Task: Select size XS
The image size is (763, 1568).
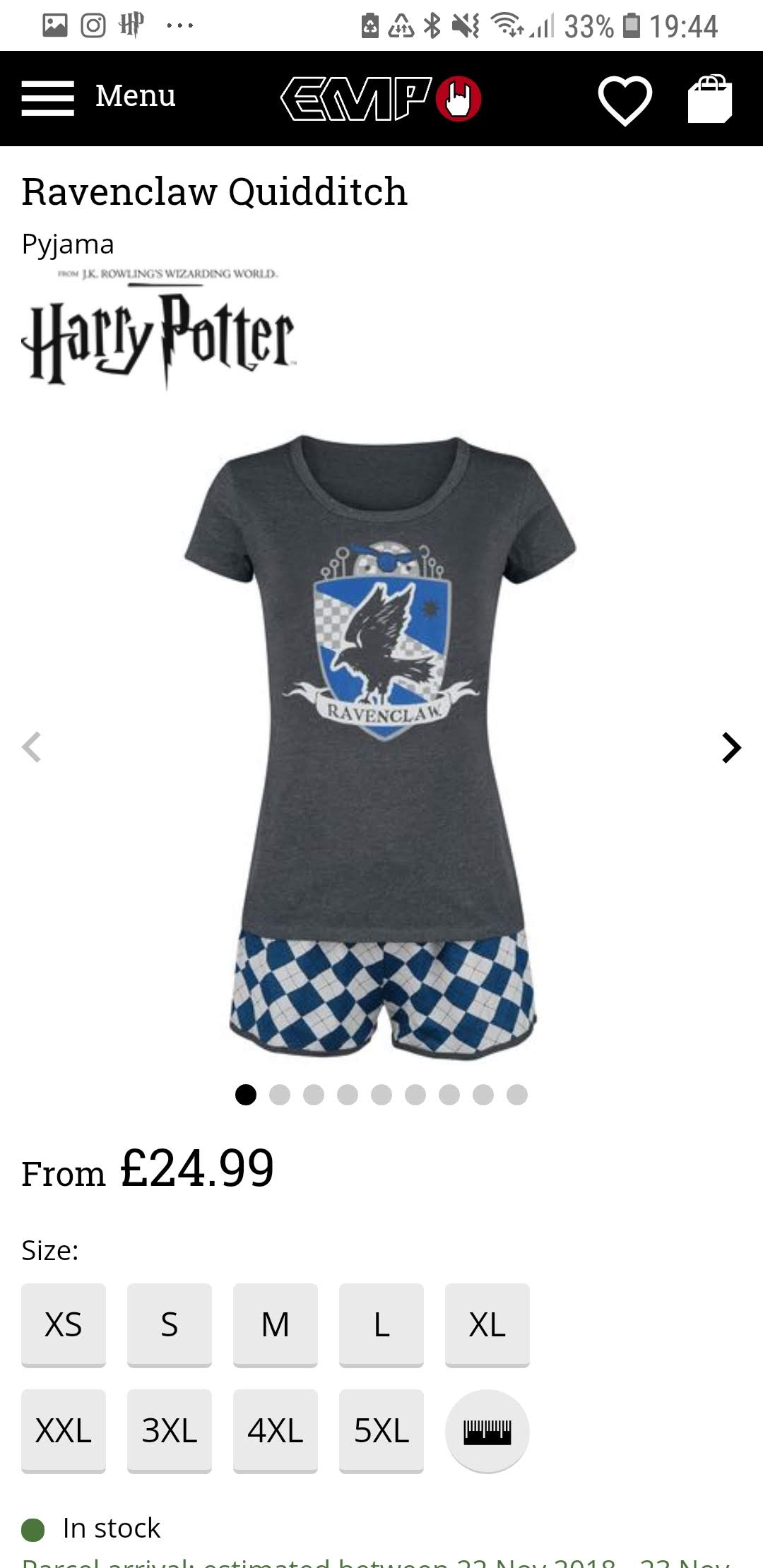Action: click(64, 1325)
